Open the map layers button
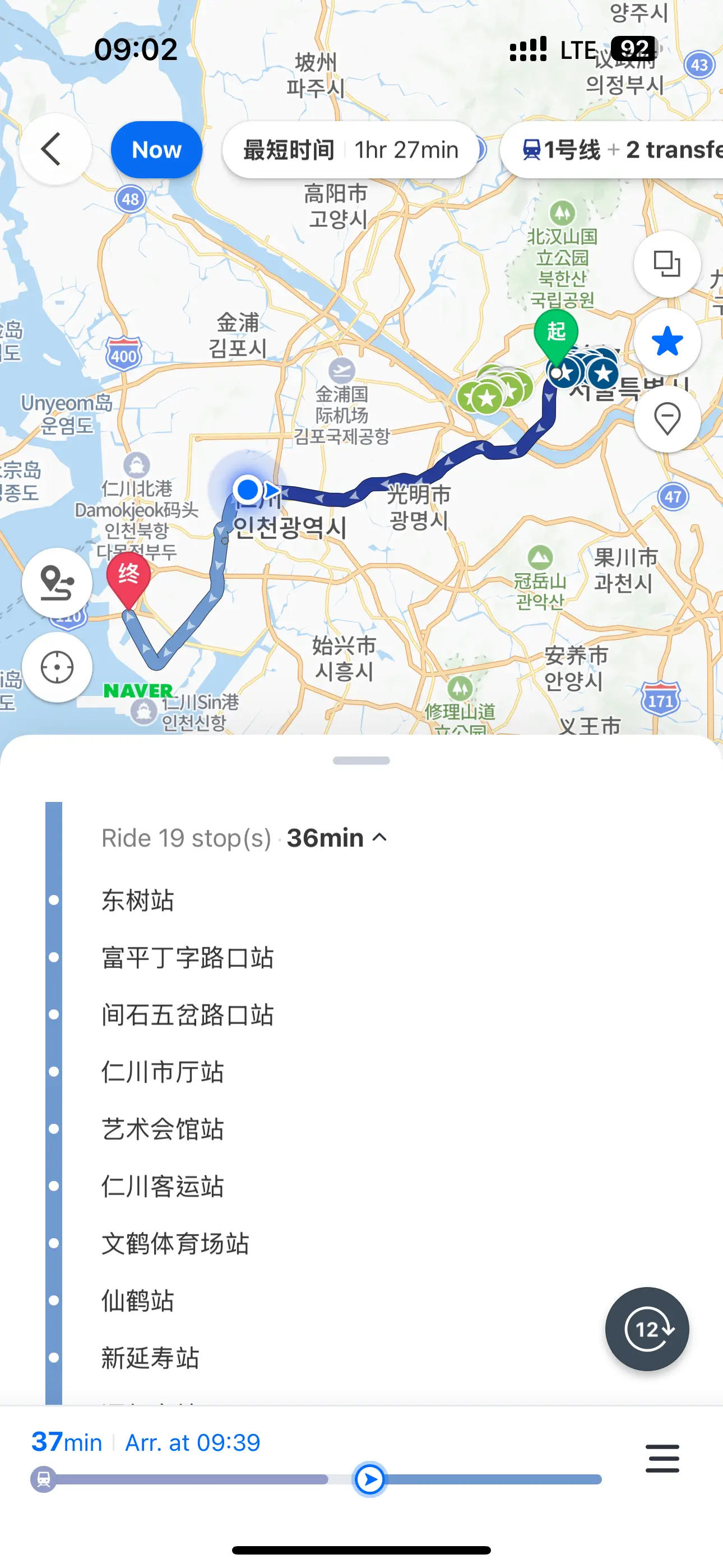Viewport: 723px width, 1568px height. pyautogui.click(x=667, y=264)
